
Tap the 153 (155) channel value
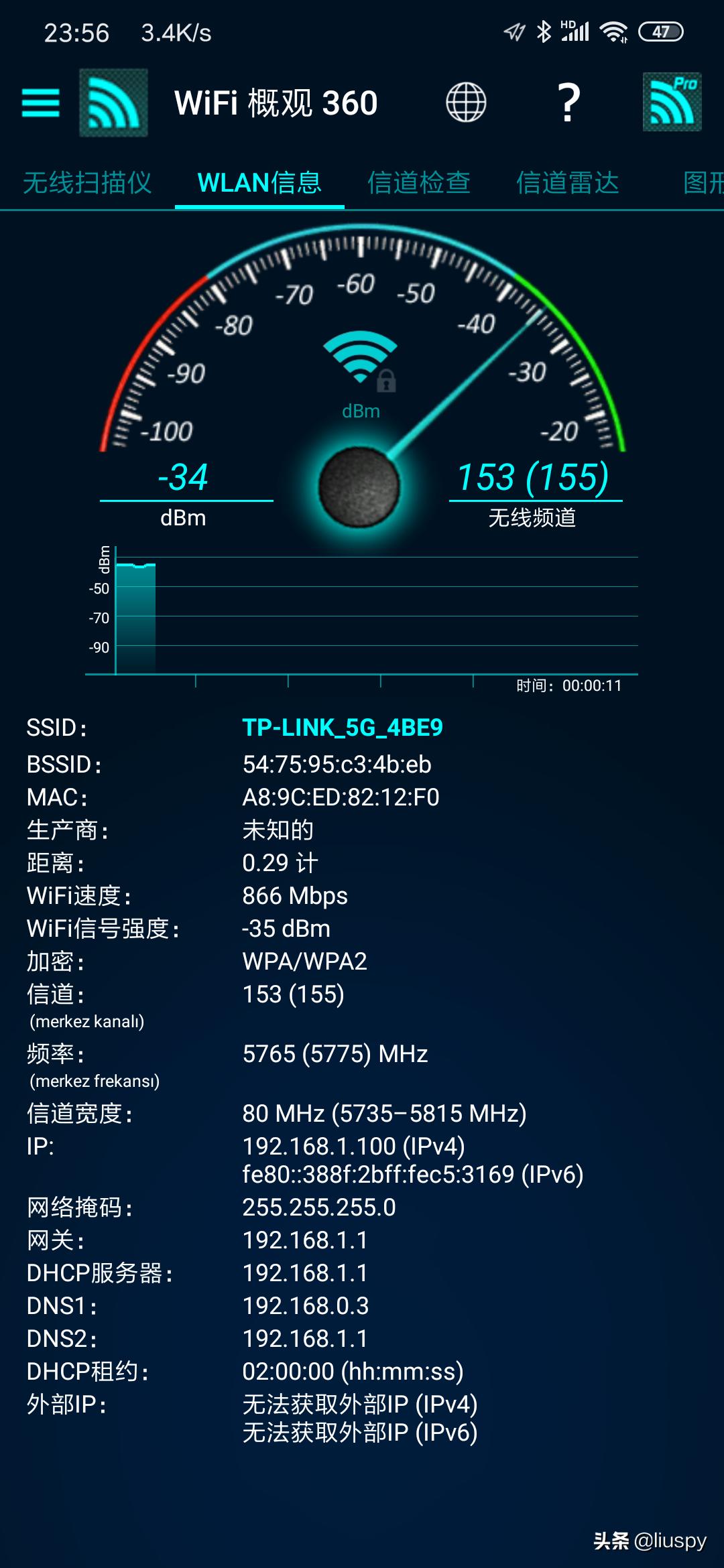pyautogui.click(x=535, y=478)
